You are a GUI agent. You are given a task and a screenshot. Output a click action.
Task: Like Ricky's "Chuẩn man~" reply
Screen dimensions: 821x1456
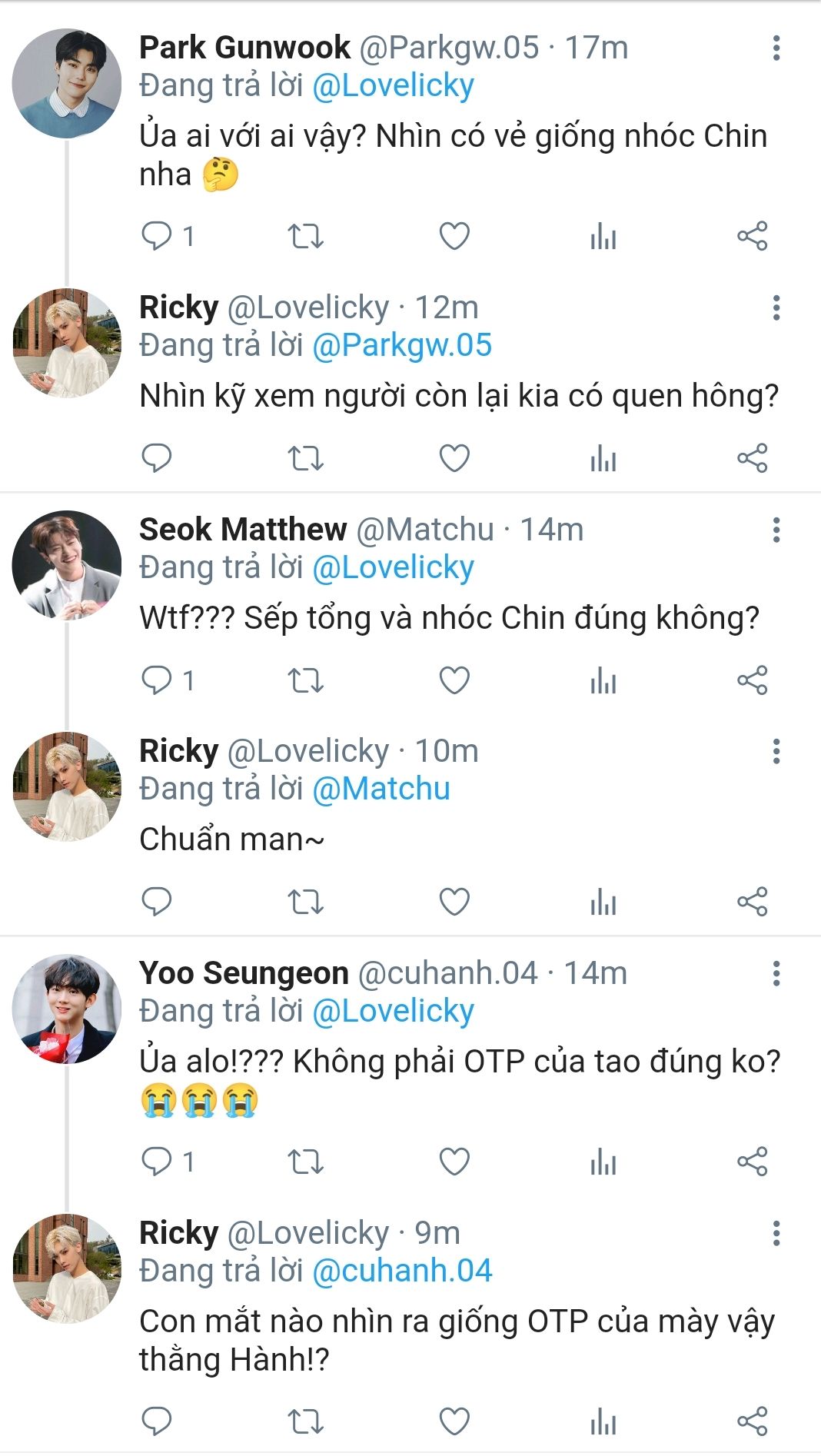454,902
